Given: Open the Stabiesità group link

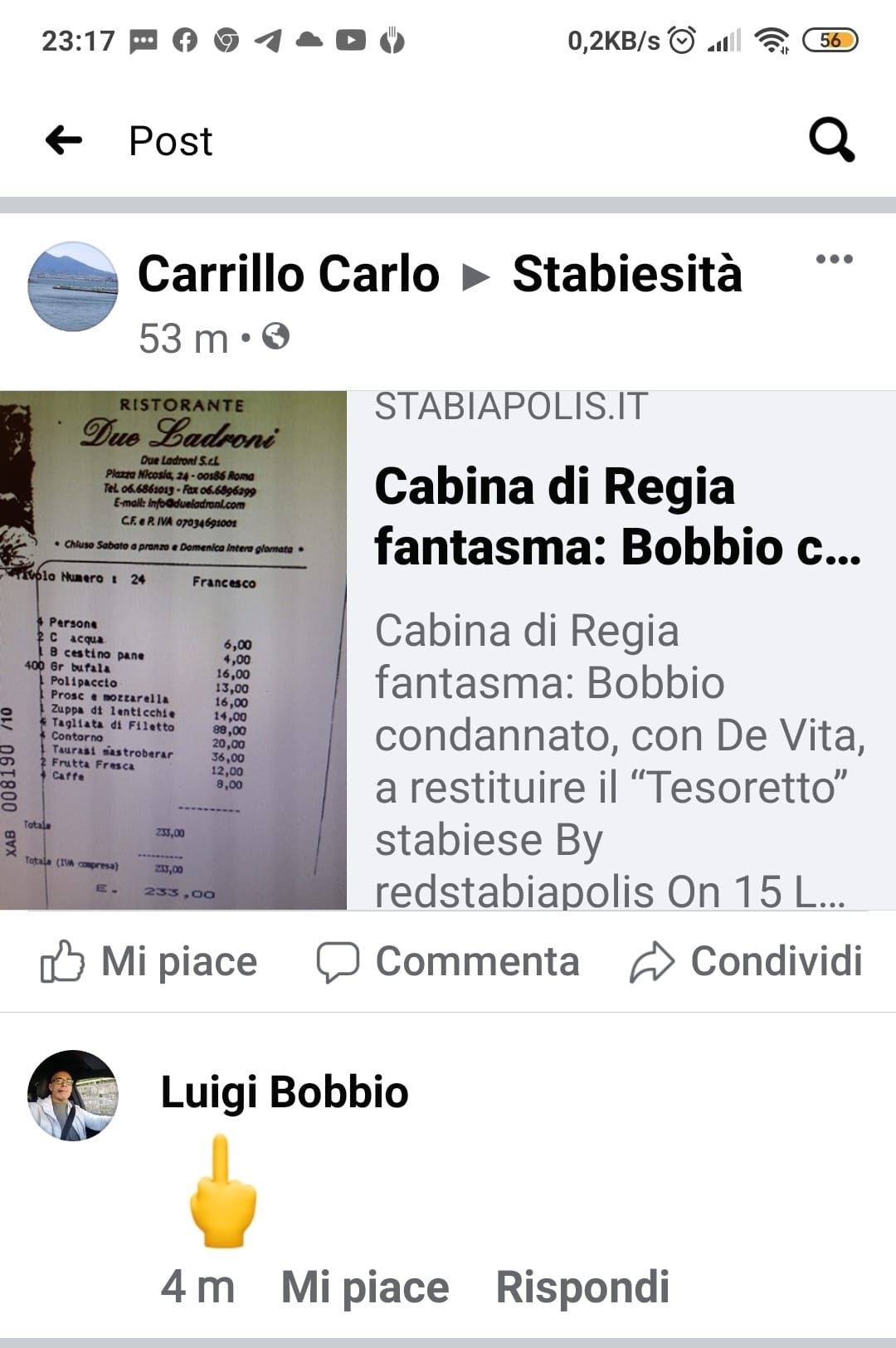Looking at the screenshot, I should point(626,274).
